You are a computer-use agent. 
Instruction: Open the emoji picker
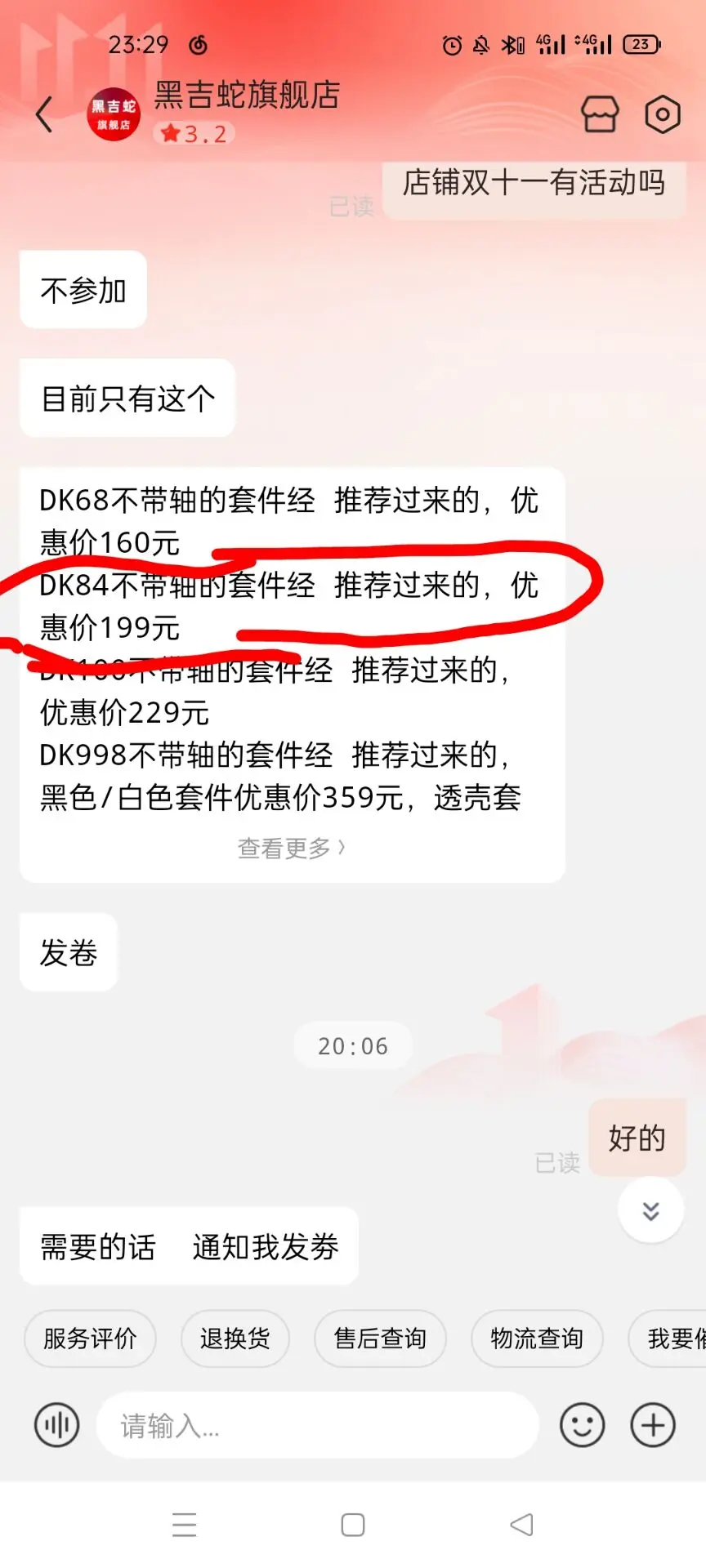tap(582, 1425)
